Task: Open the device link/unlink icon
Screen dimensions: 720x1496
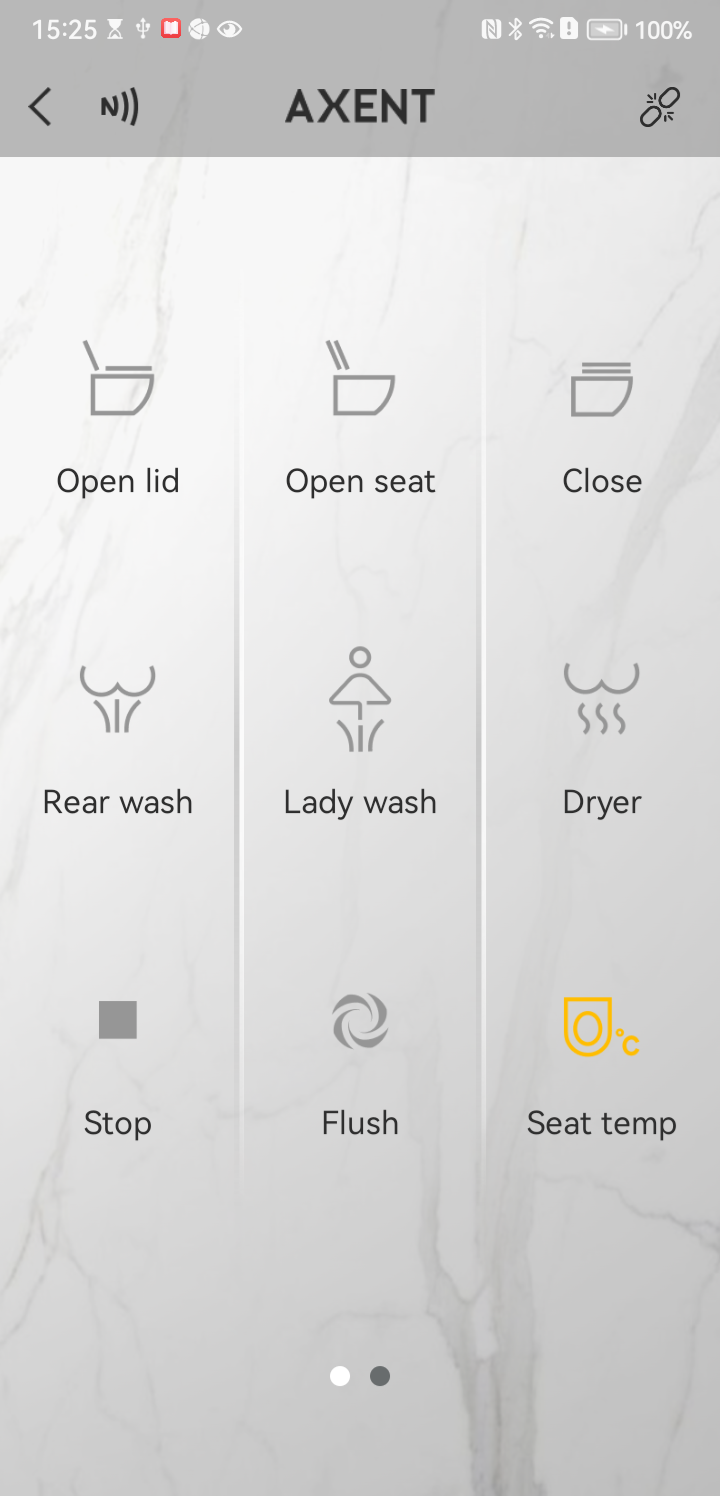Action: coord(660,107)
